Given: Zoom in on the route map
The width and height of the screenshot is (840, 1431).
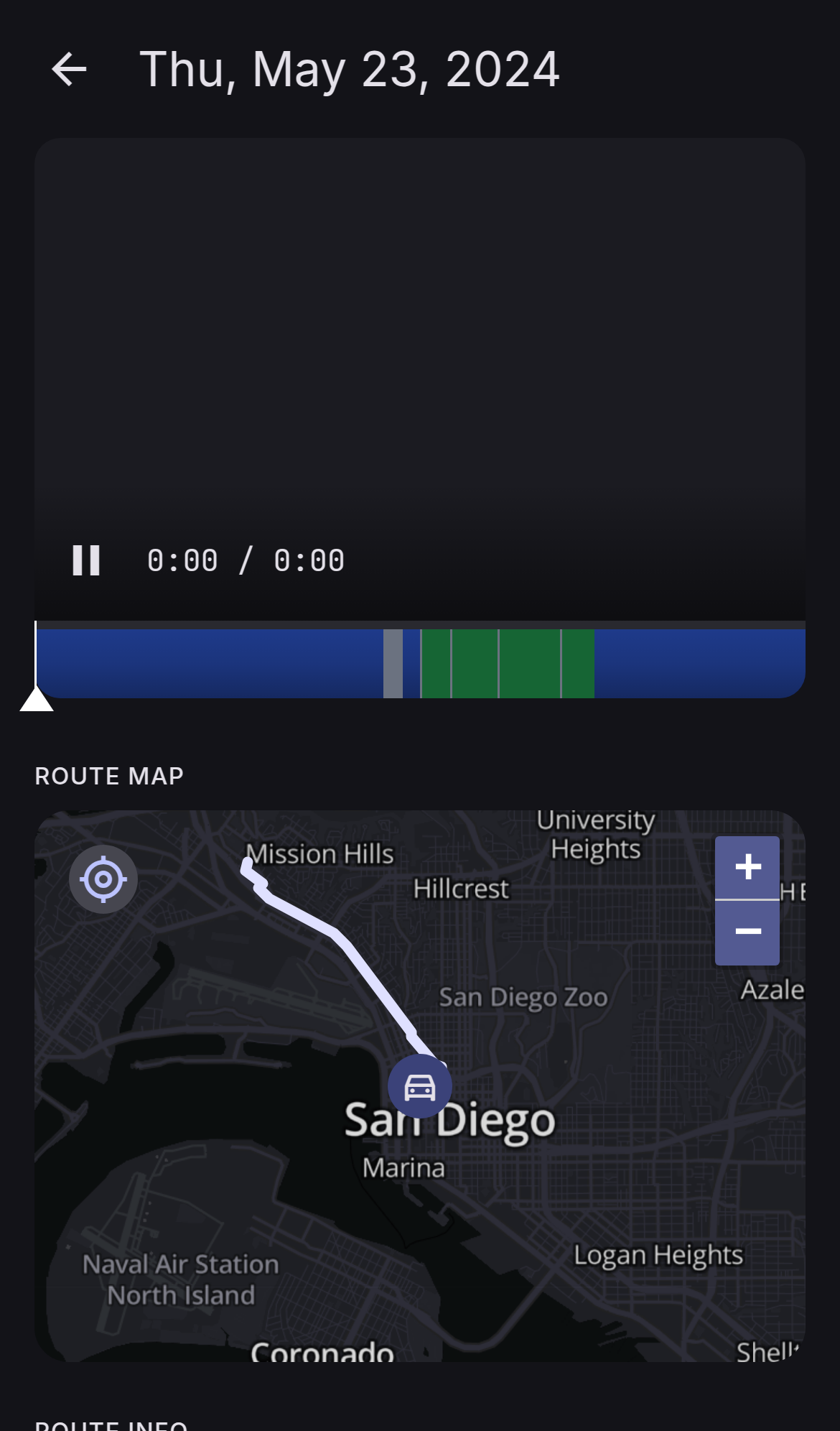Looking at the screenshot, I should (747, 867).
